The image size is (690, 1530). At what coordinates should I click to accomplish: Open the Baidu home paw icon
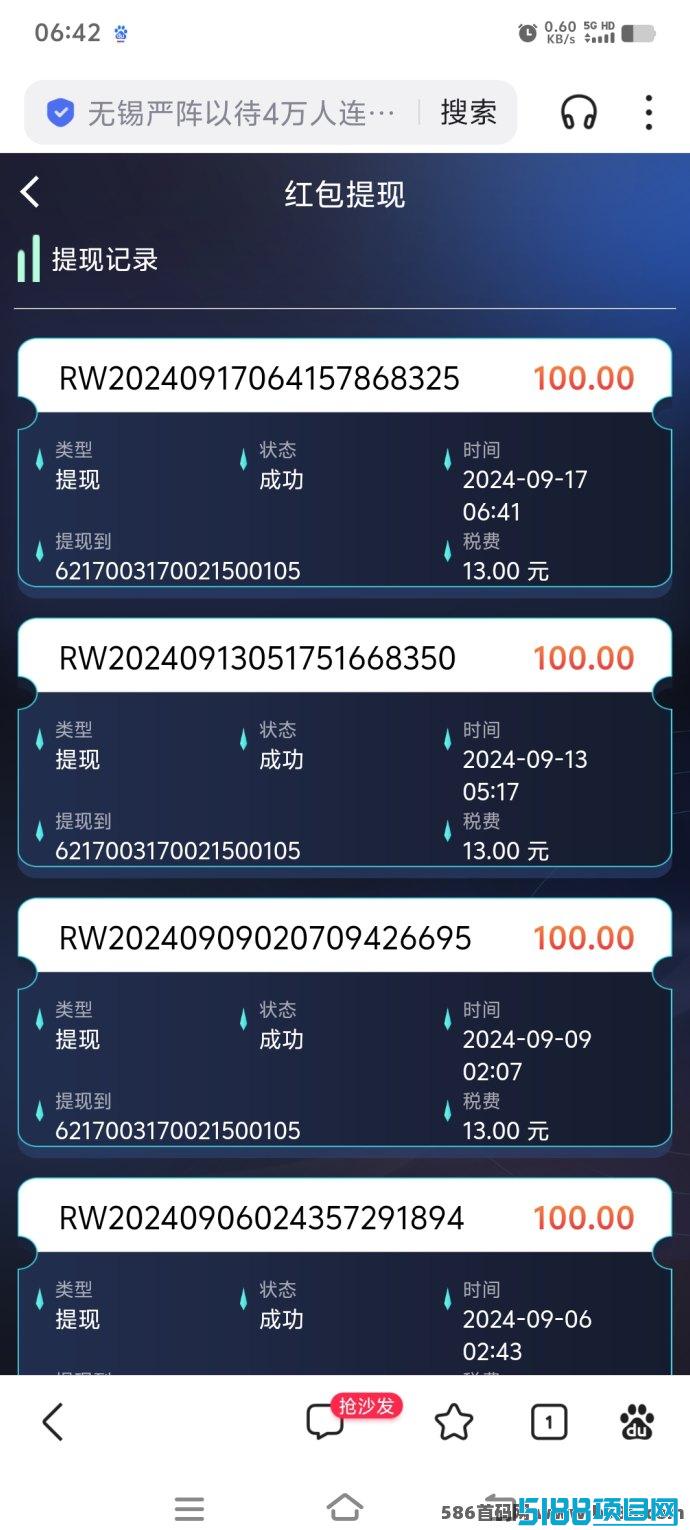pyautogui.click(x=637, y=1421)
